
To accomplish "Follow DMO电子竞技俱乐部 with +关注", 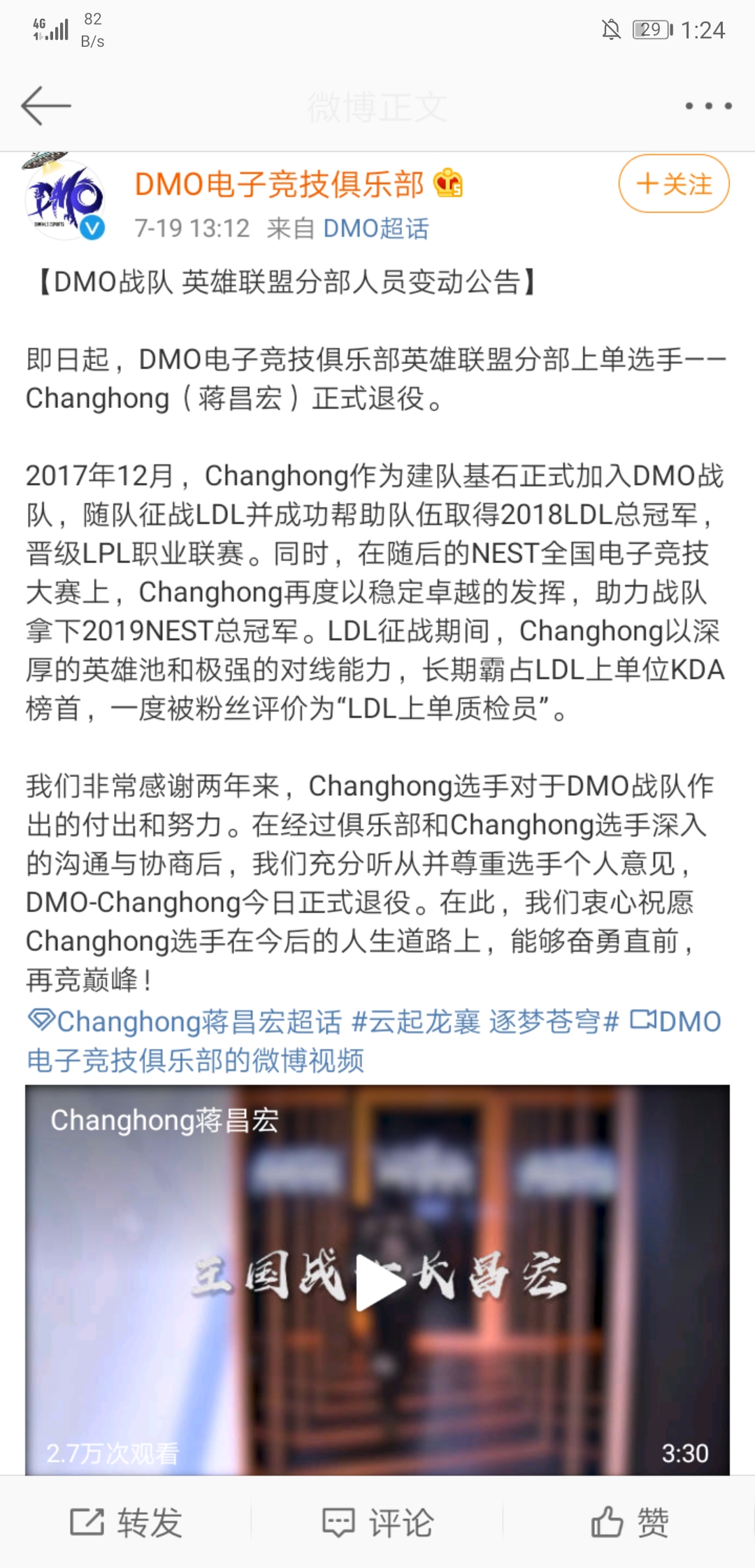I will tap(674, 184).
